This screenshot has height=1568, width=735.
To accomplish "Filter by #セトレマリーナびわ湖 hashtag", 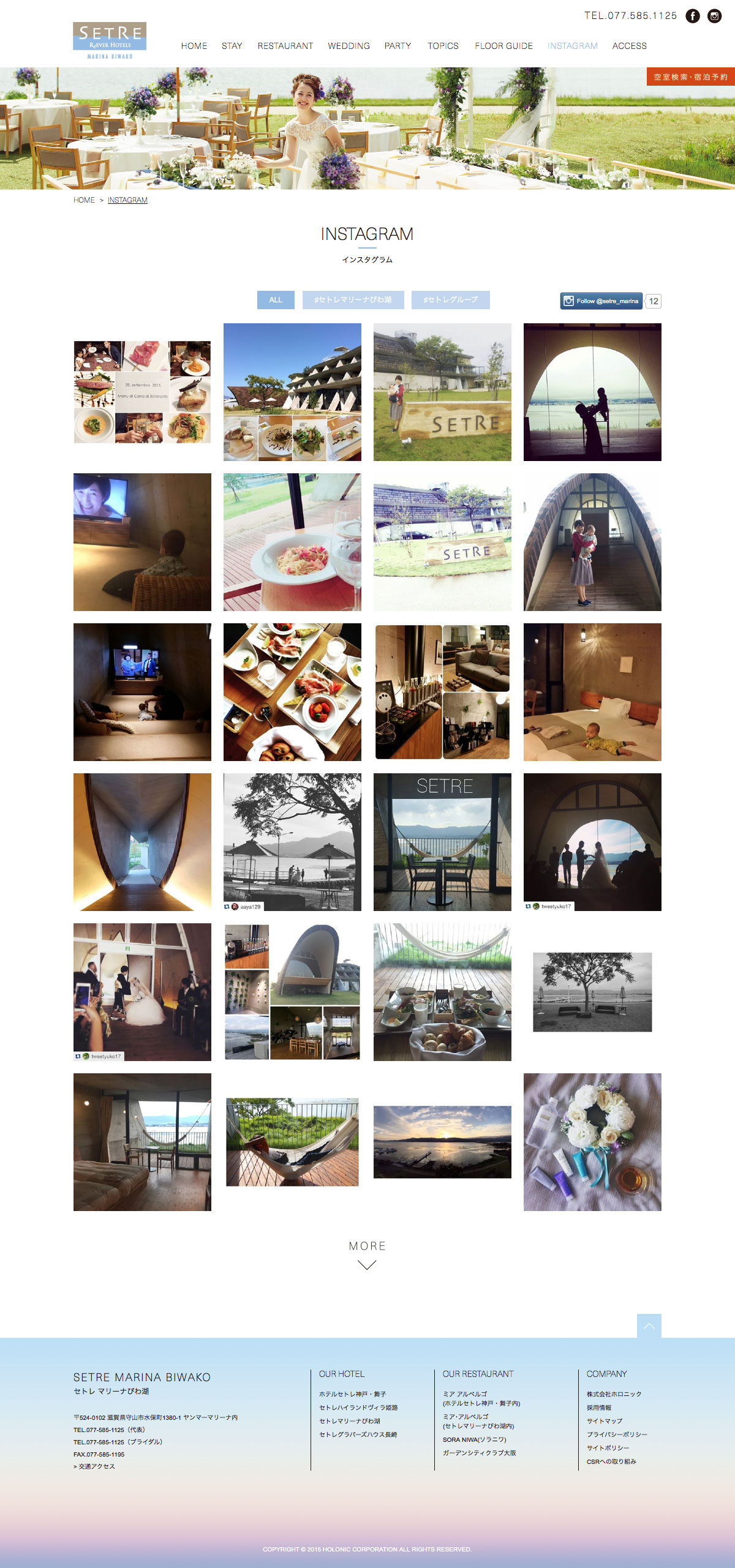I will pos(353,300).
